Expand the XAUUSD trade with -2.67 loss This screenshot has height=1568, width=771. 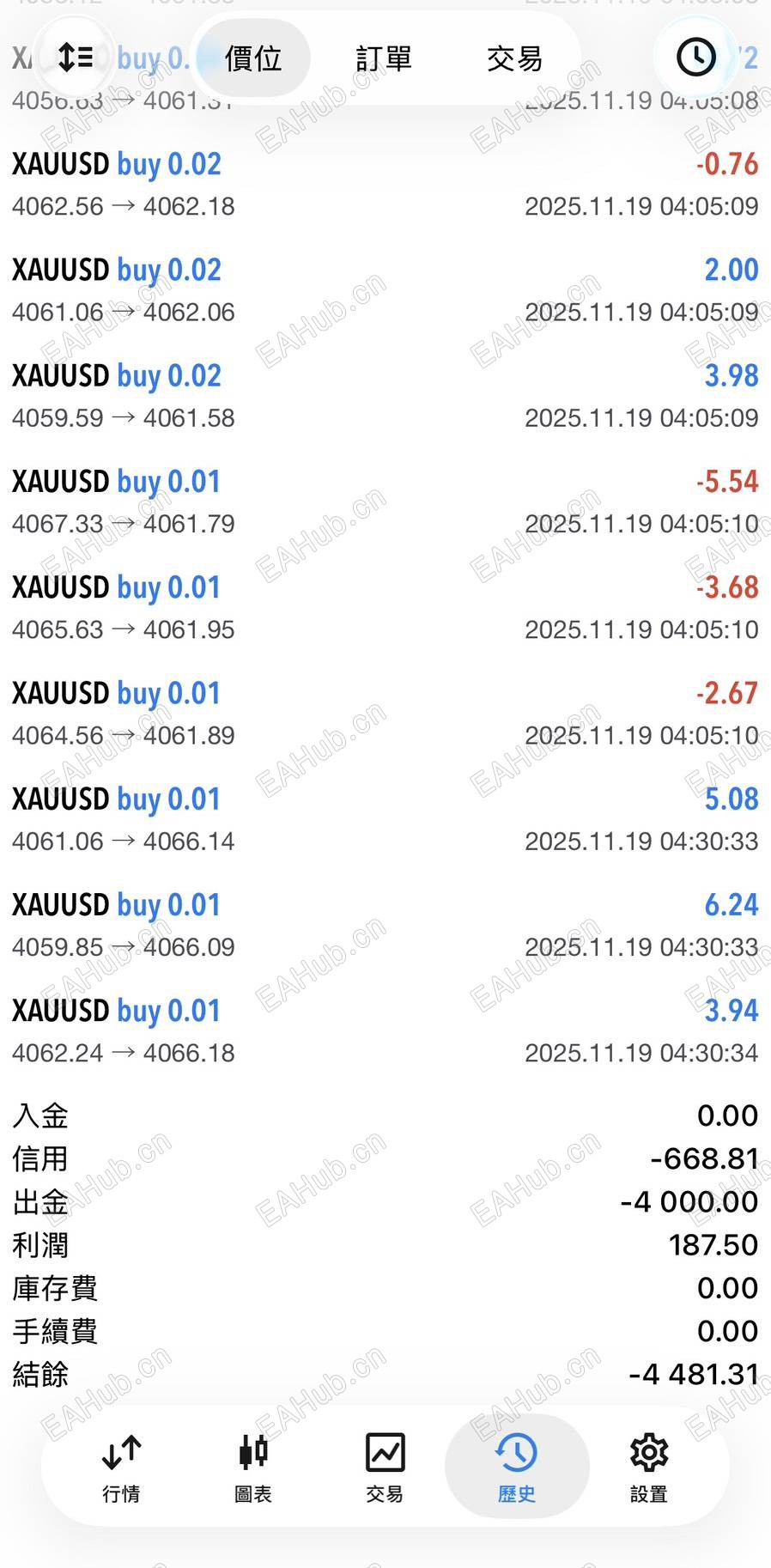(x=385, y=714)
